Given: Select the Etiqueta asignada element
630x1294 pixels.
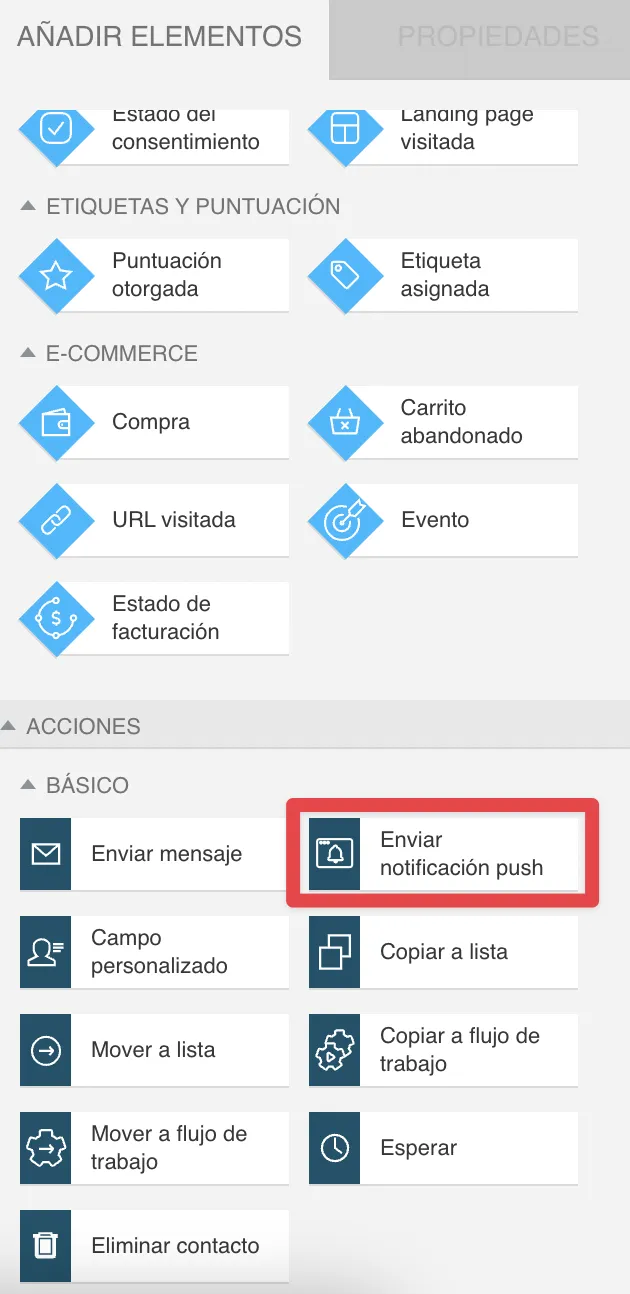Looking at the screenshot, I should click(x=443, y=275).
